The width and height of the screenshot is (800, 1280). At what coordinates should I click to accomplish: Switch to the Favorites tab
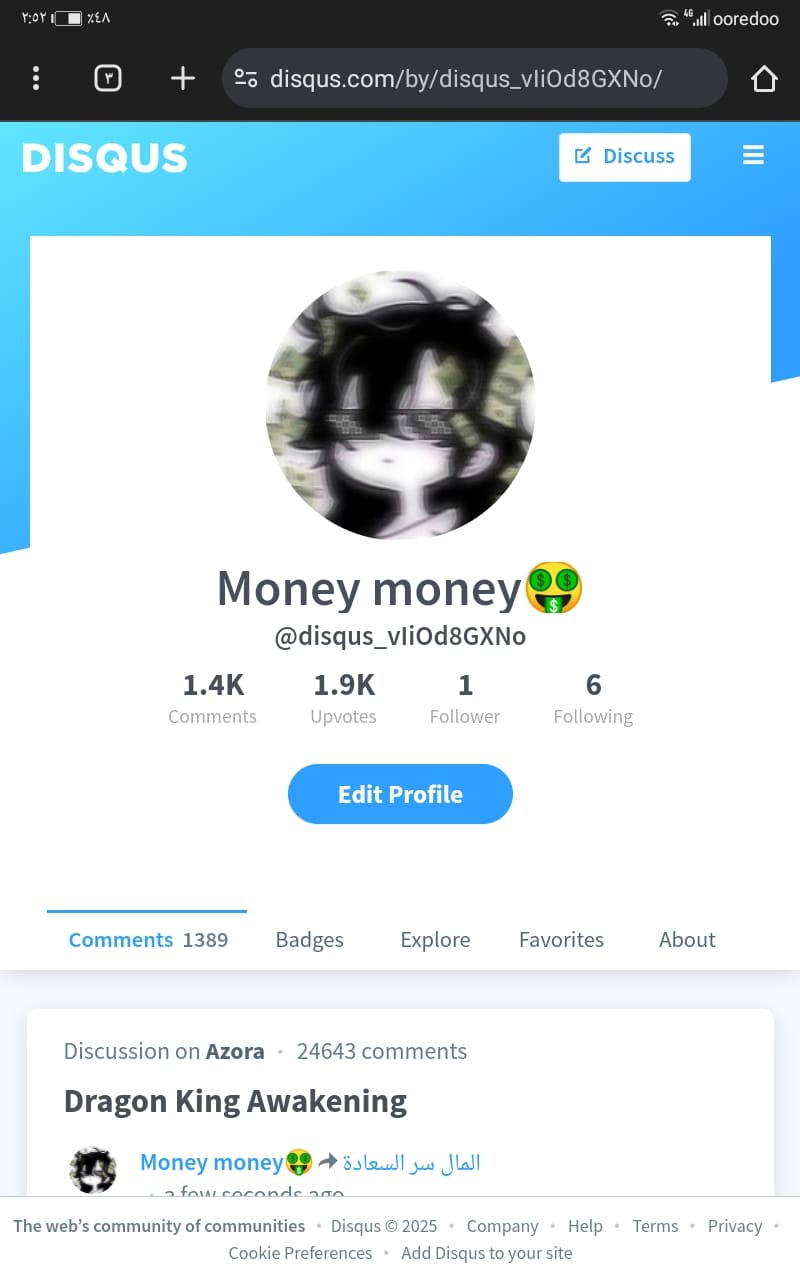tap(561, 939)
